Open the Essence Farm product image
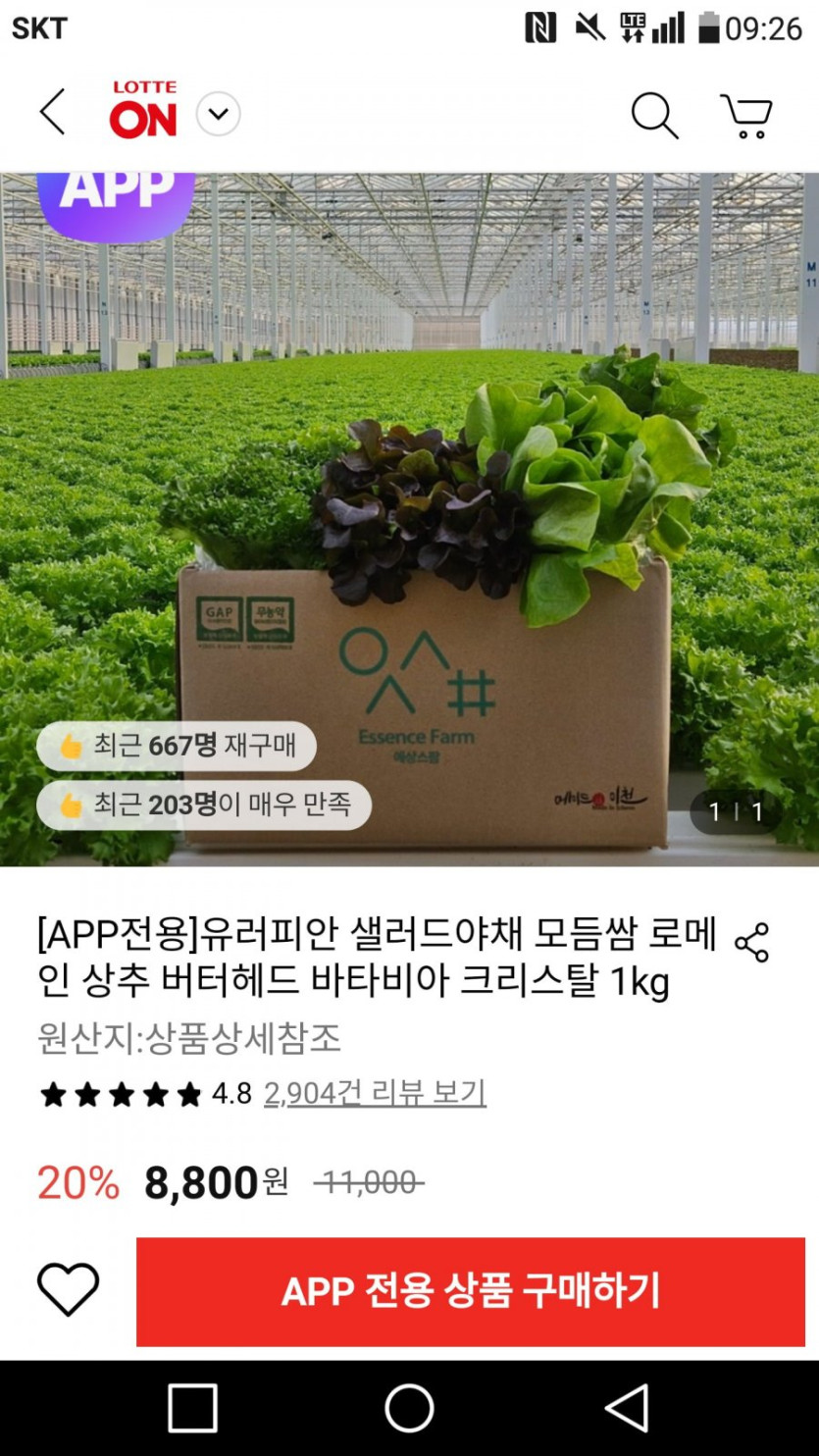819x1456 pixels. pos(409,520)
